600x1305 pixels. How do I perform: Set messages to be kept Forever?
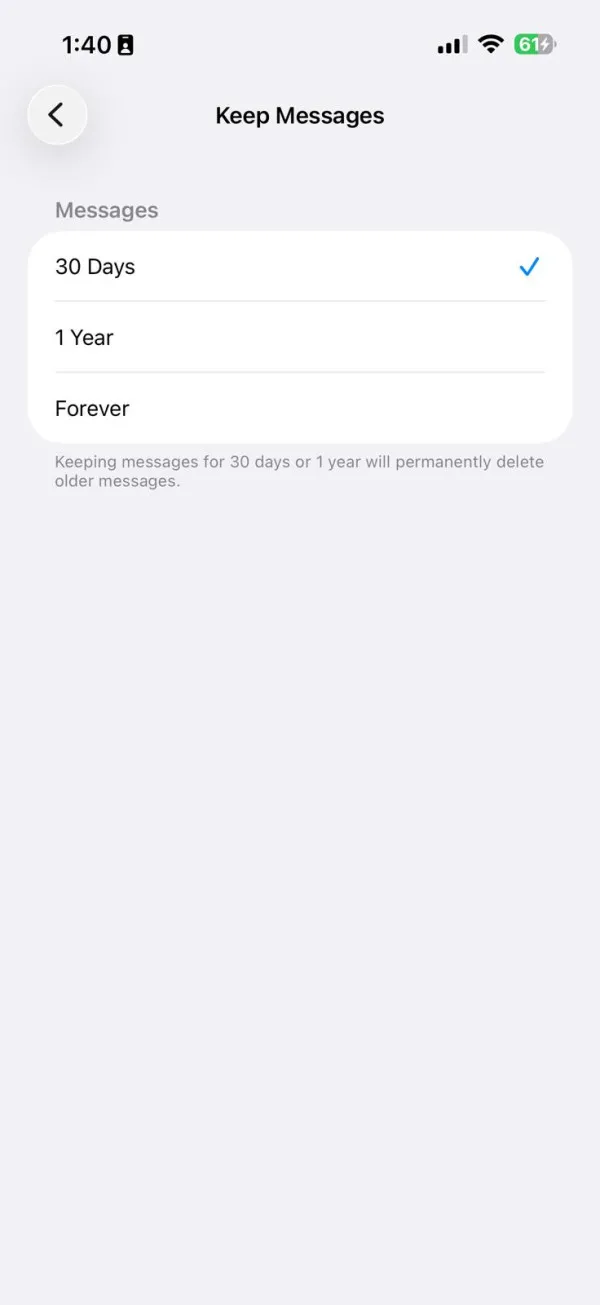point(299,408)
